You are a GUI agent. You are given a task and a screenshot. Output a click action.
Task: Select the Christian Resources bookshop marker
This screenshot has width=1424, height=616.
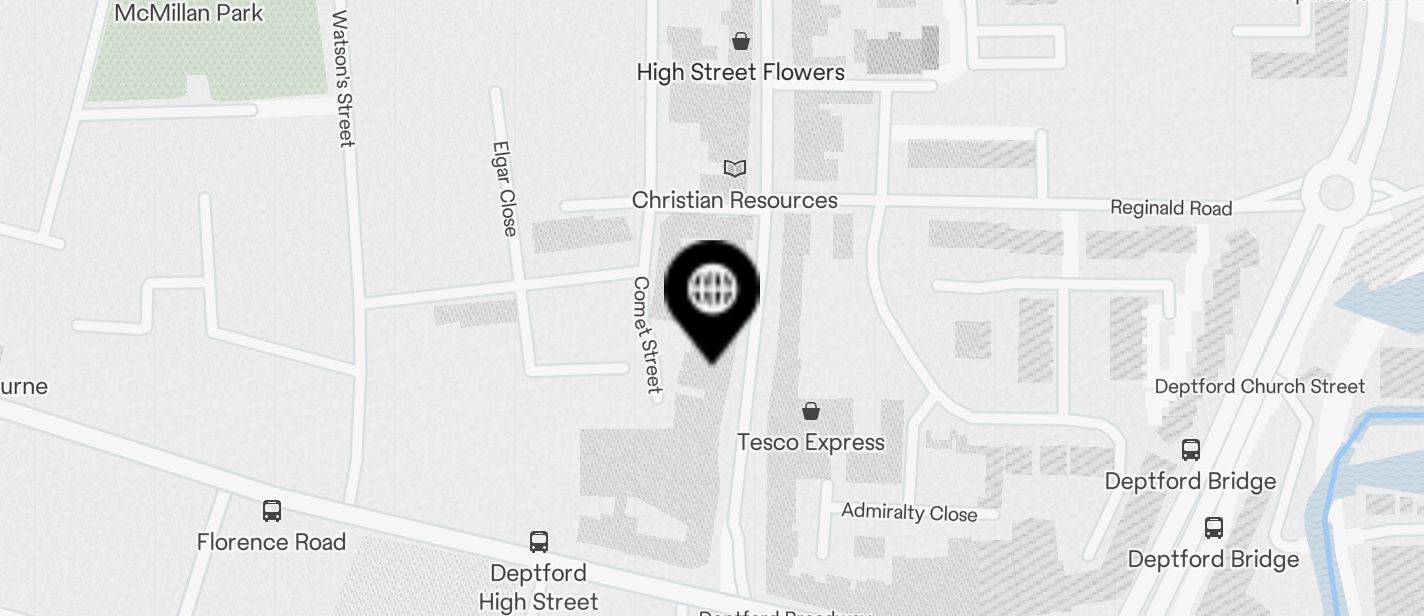pyautogui.click(x=735, y=169)
